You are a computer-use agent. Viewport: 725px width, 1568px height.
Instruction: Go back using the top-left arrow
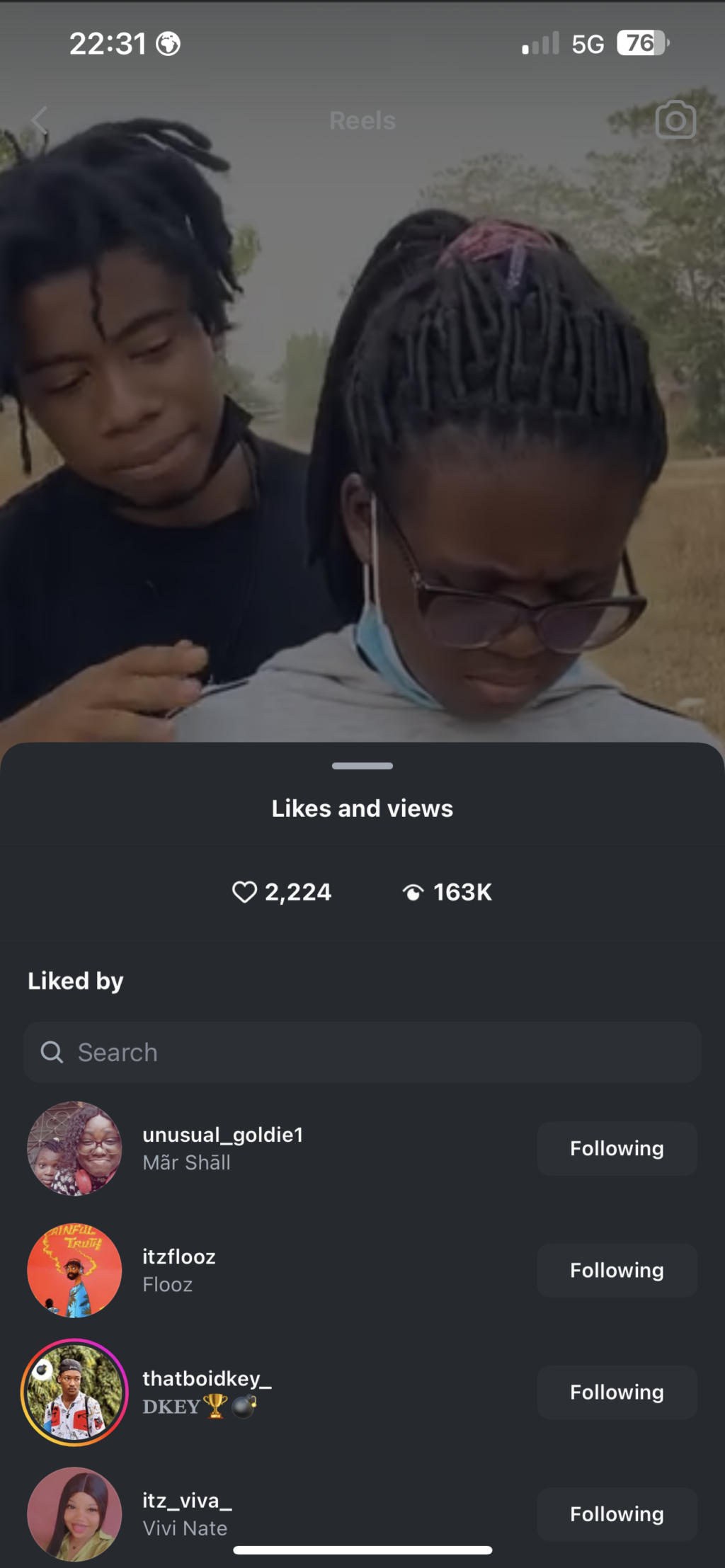click(x=40, y=121)
